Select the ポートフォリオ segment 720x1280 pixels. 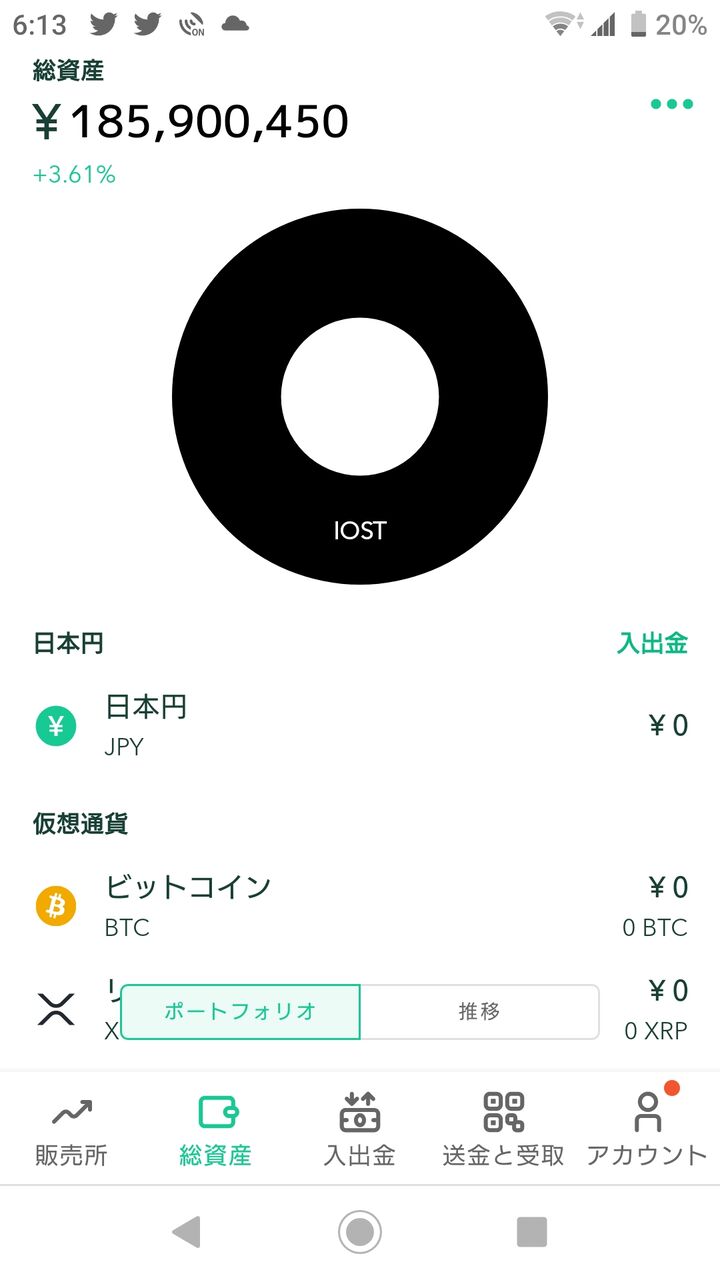240,1012
